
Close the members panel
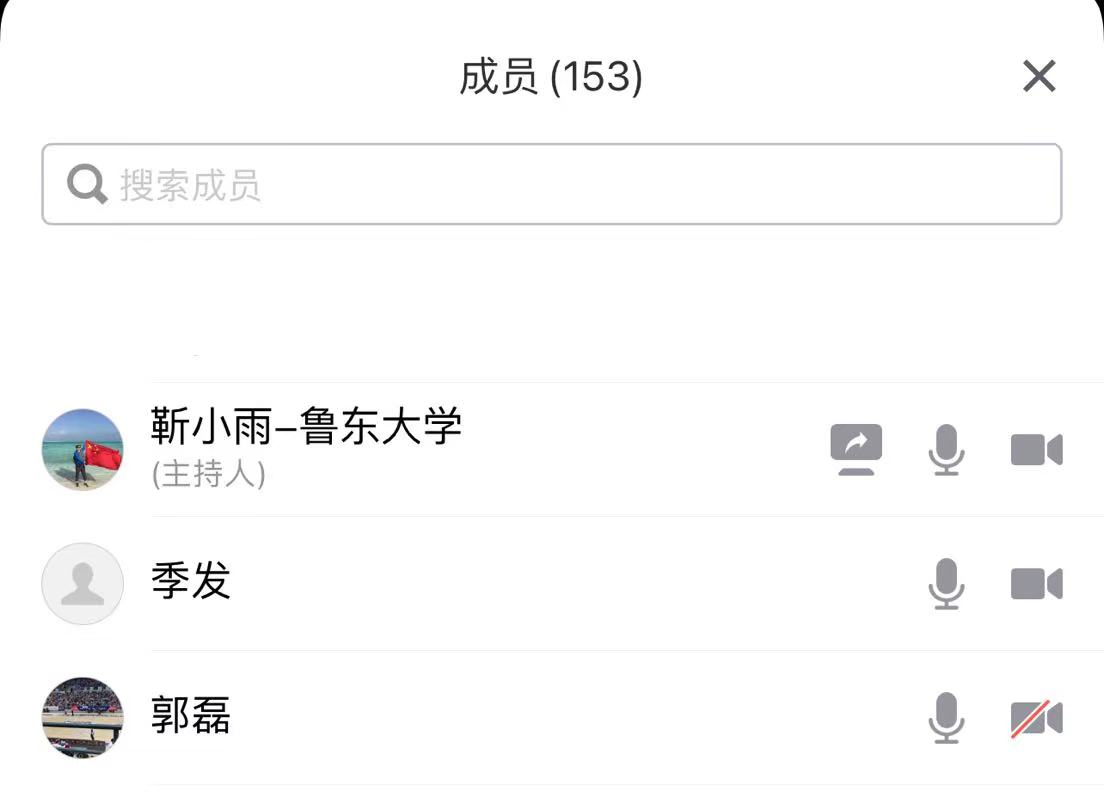pos(1039,76)
